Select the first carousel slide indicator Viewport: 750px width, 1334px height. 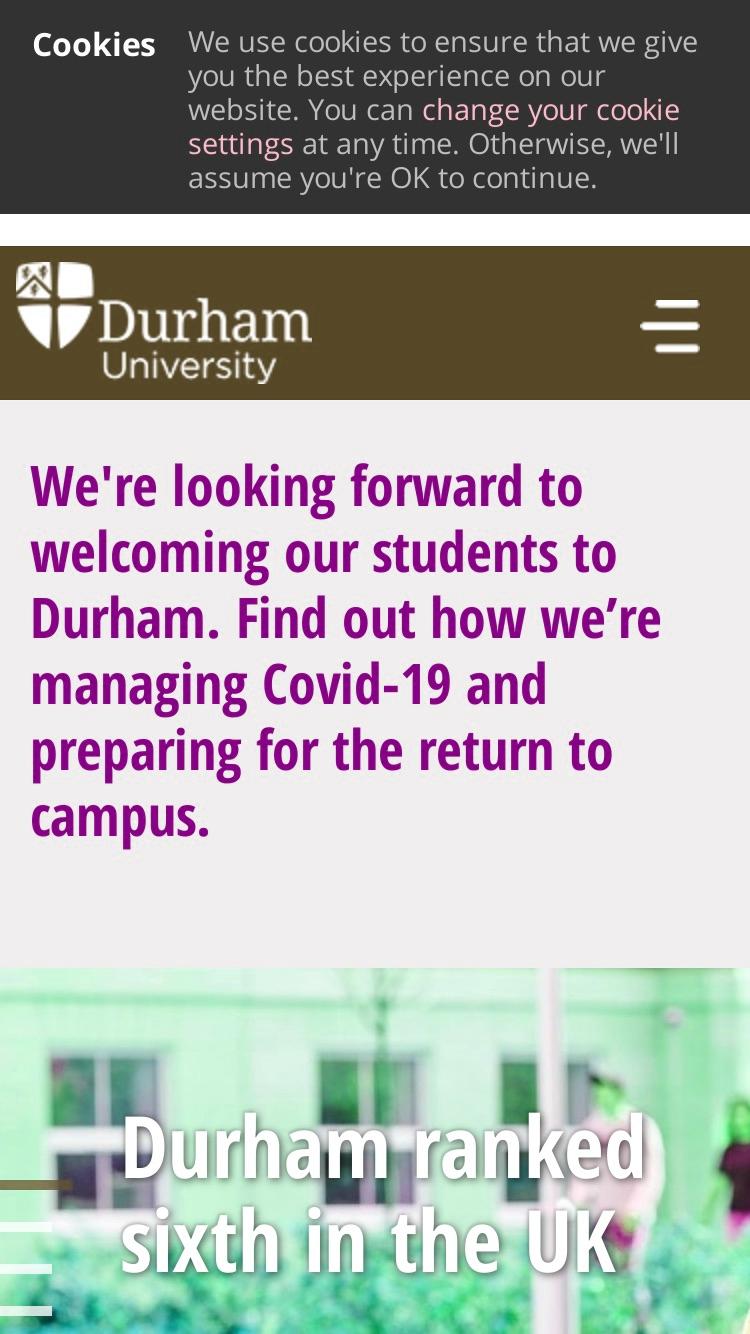point(36,1185)
